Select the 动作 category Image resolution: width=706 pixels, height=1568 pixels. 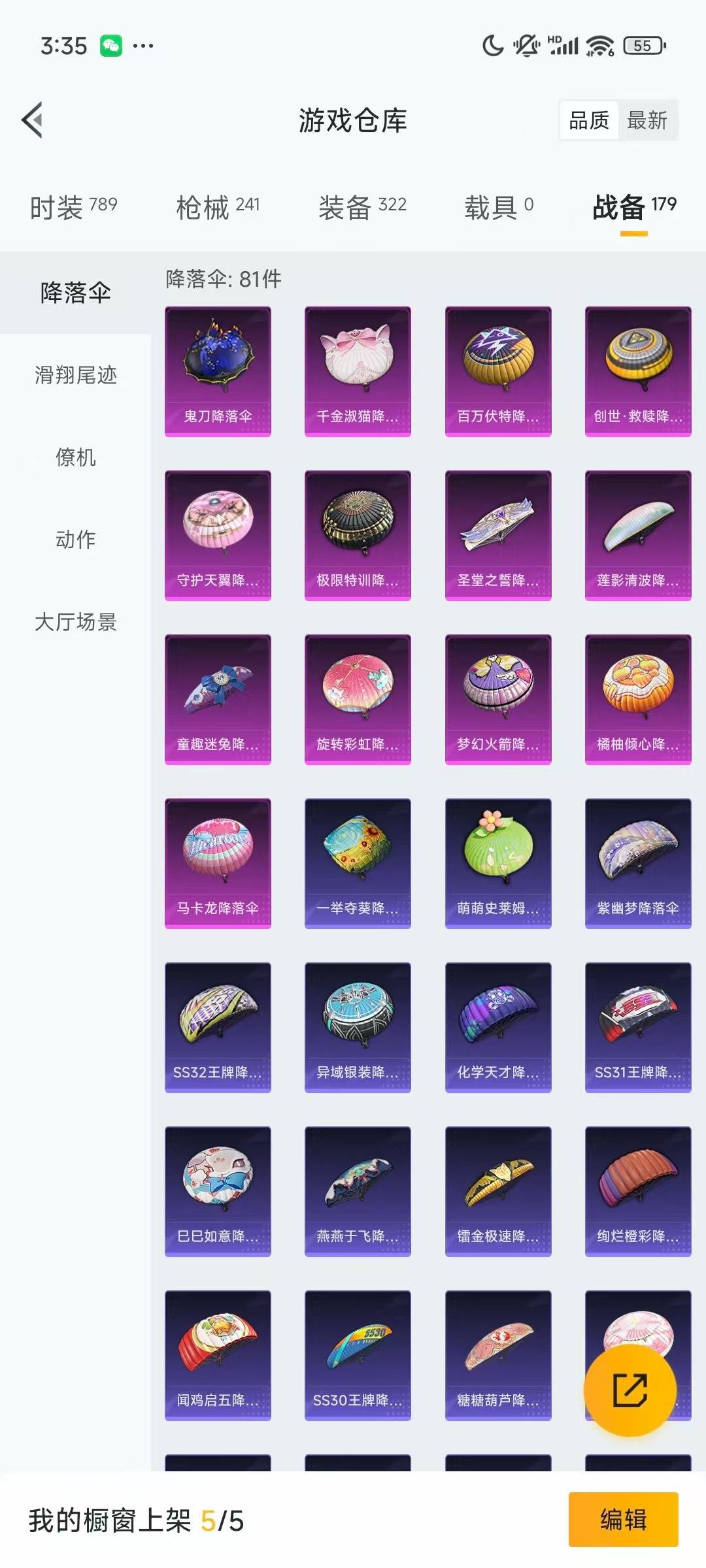(x=76, y=540)
